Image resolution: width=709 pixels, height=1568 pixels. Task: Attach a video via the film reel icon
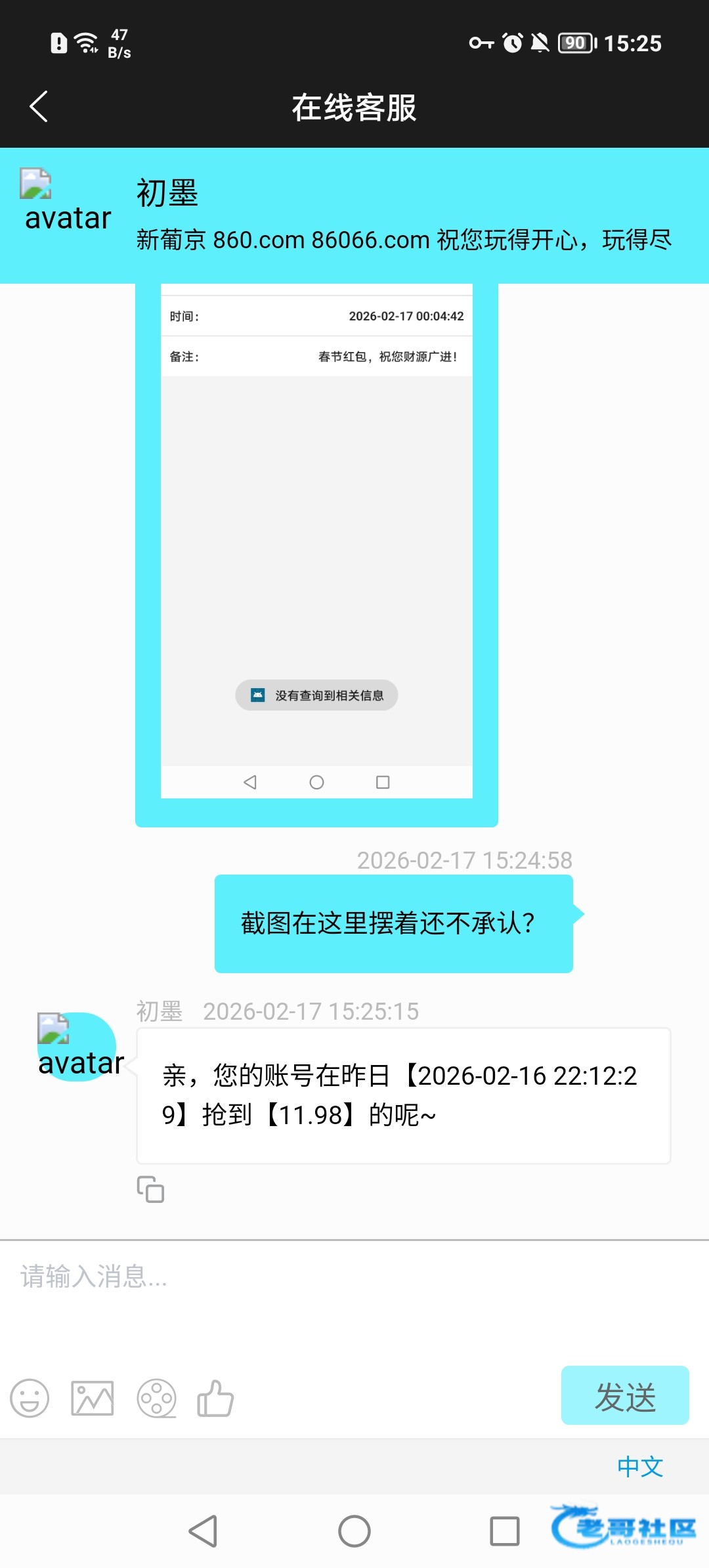pos(156,1399)
